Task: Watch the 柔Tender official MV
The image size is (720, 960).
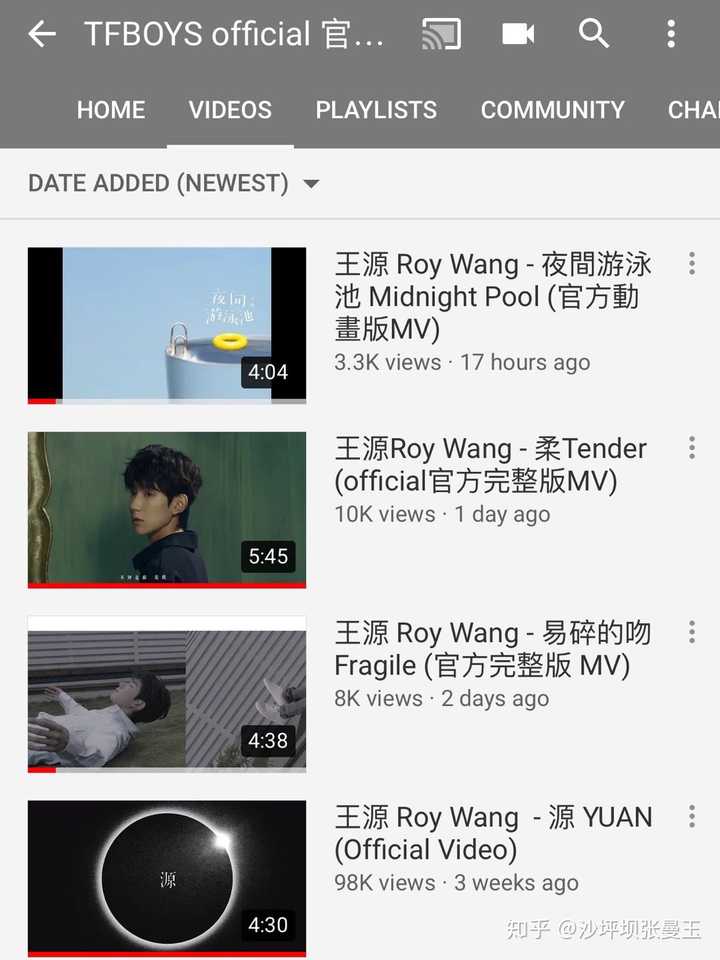Action: click(x=167, y=509)
